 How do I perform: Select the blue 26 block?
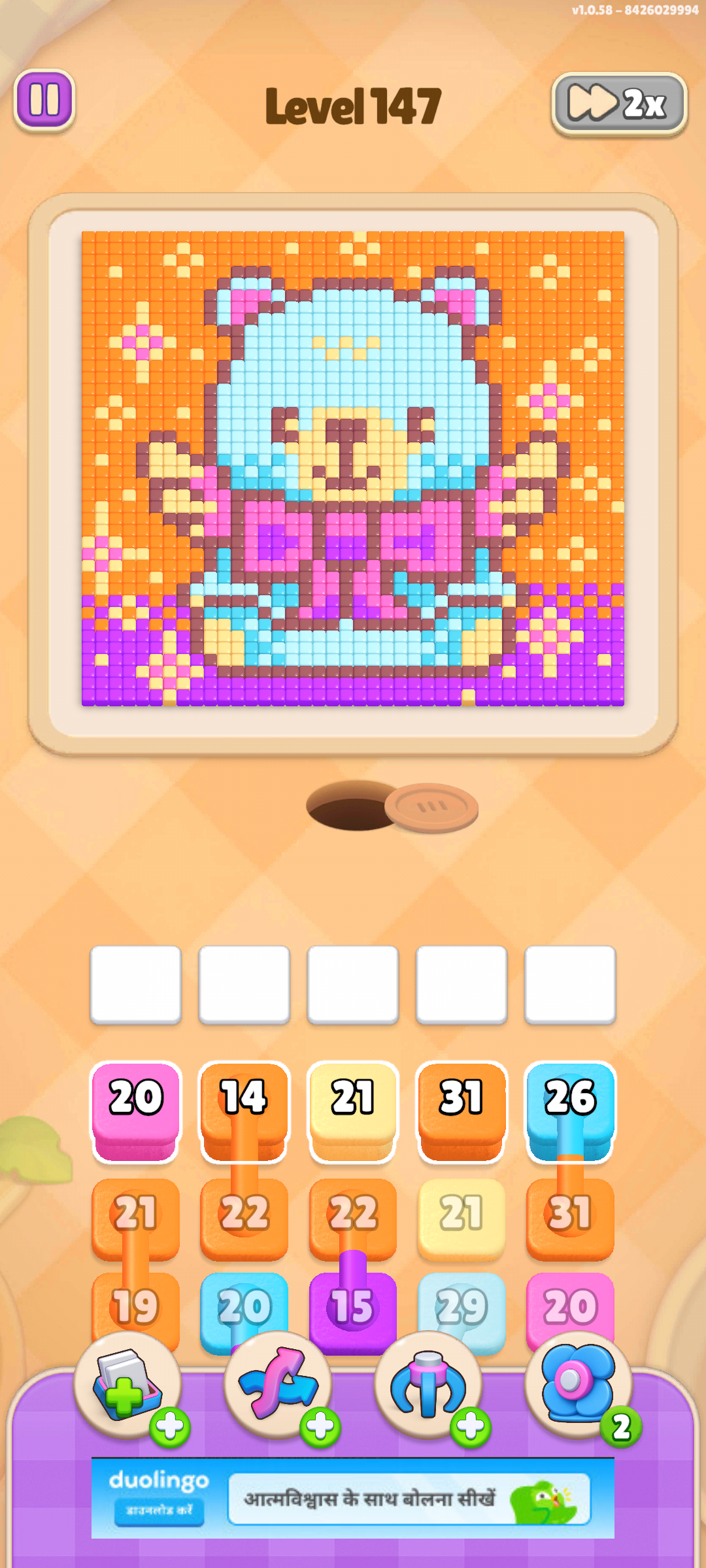click(570, 1112)
